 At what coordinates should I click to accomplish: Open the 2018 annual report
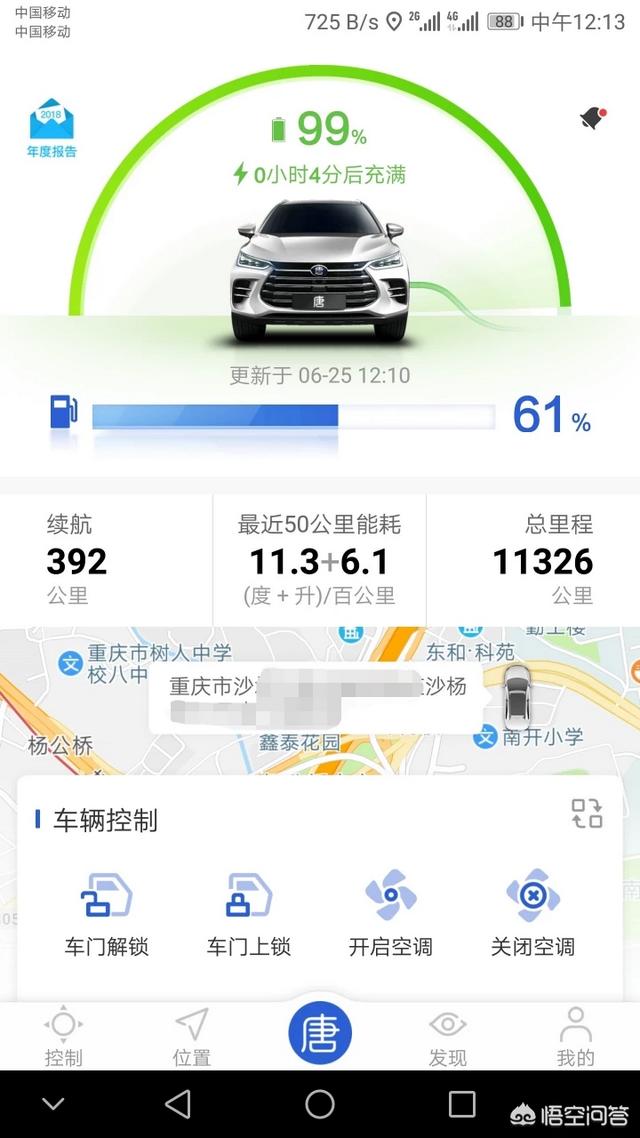coord(51,129)
